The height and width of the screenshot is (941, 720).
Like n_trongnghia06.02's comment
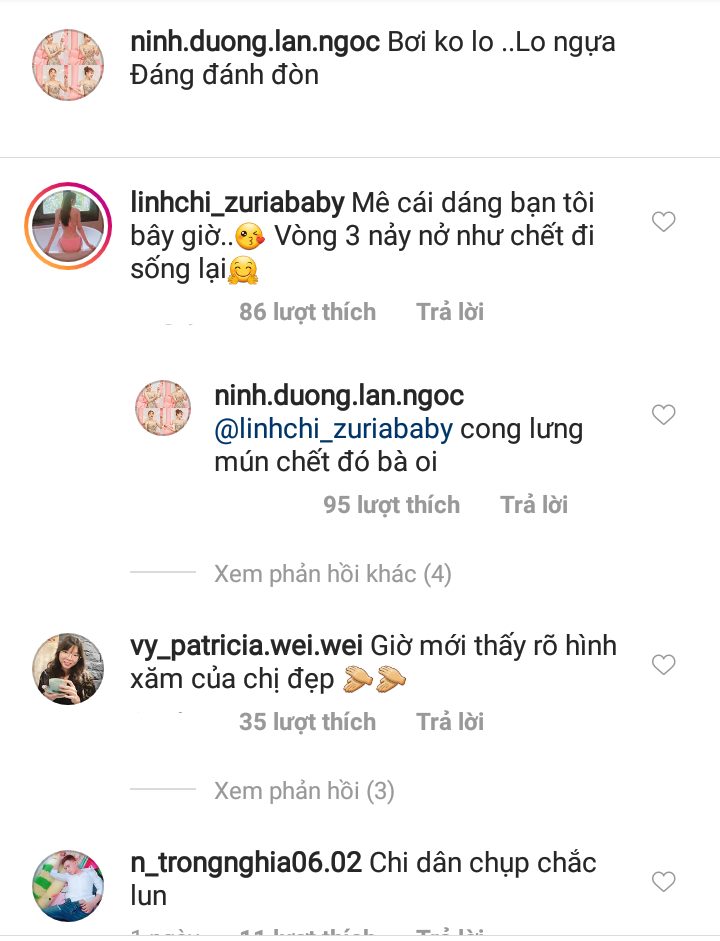click(664, 881)
